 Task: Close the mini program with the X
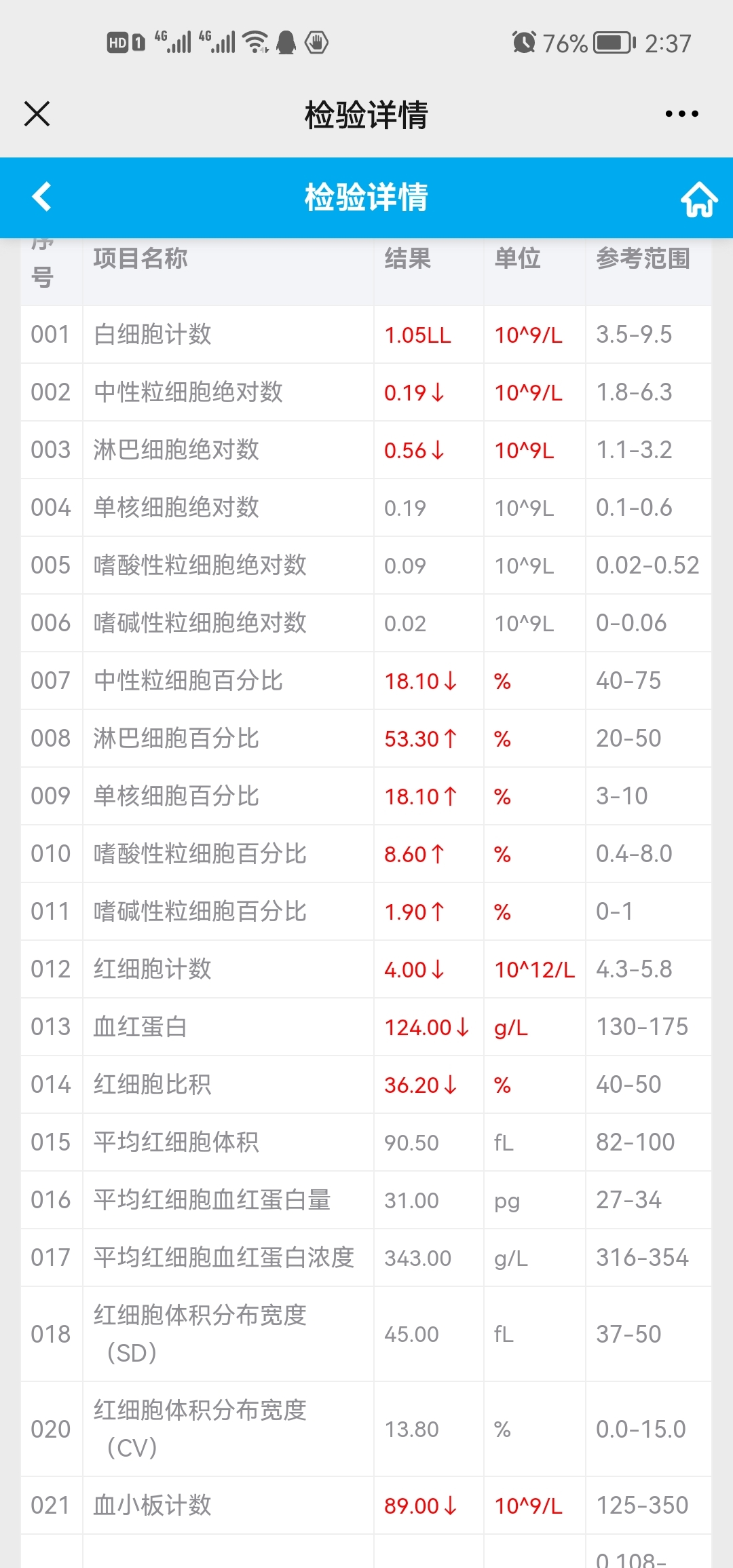(37, 113)
